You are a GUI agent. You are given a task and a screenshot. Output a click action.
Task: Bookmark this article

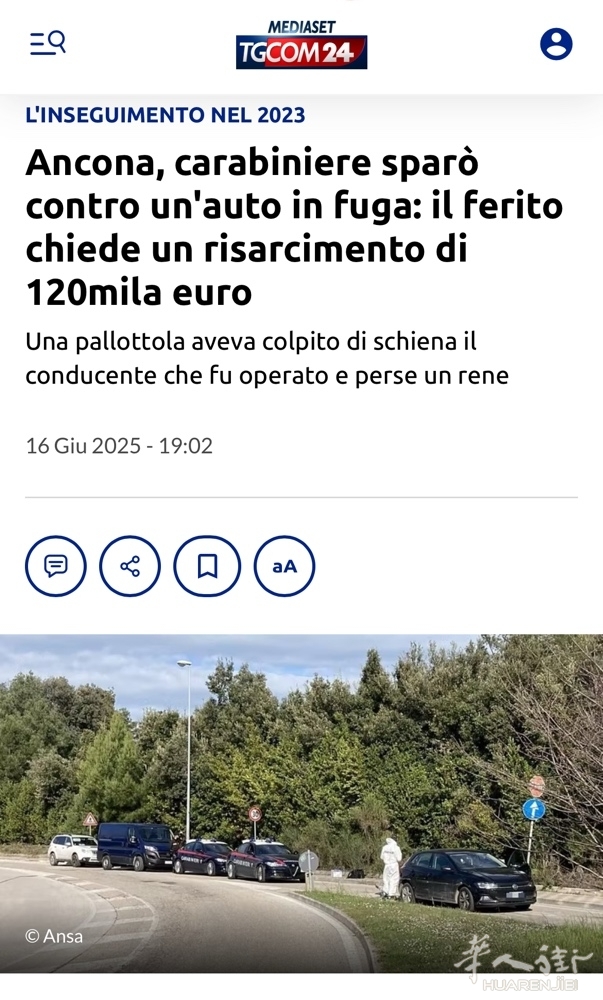pyautogui.click(x=207, y=566)
